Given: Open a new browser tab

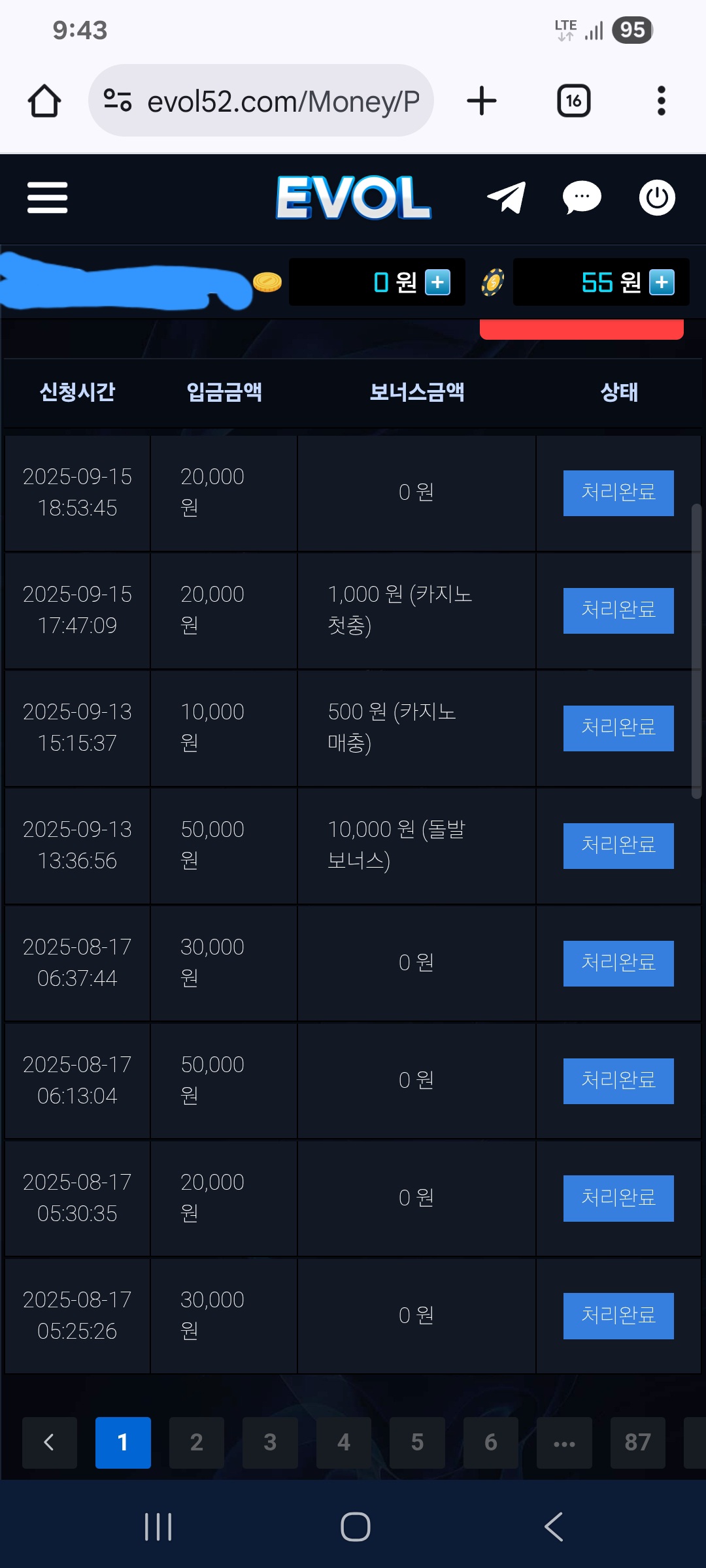Looking at the screenshot, I should coord(482,101).
